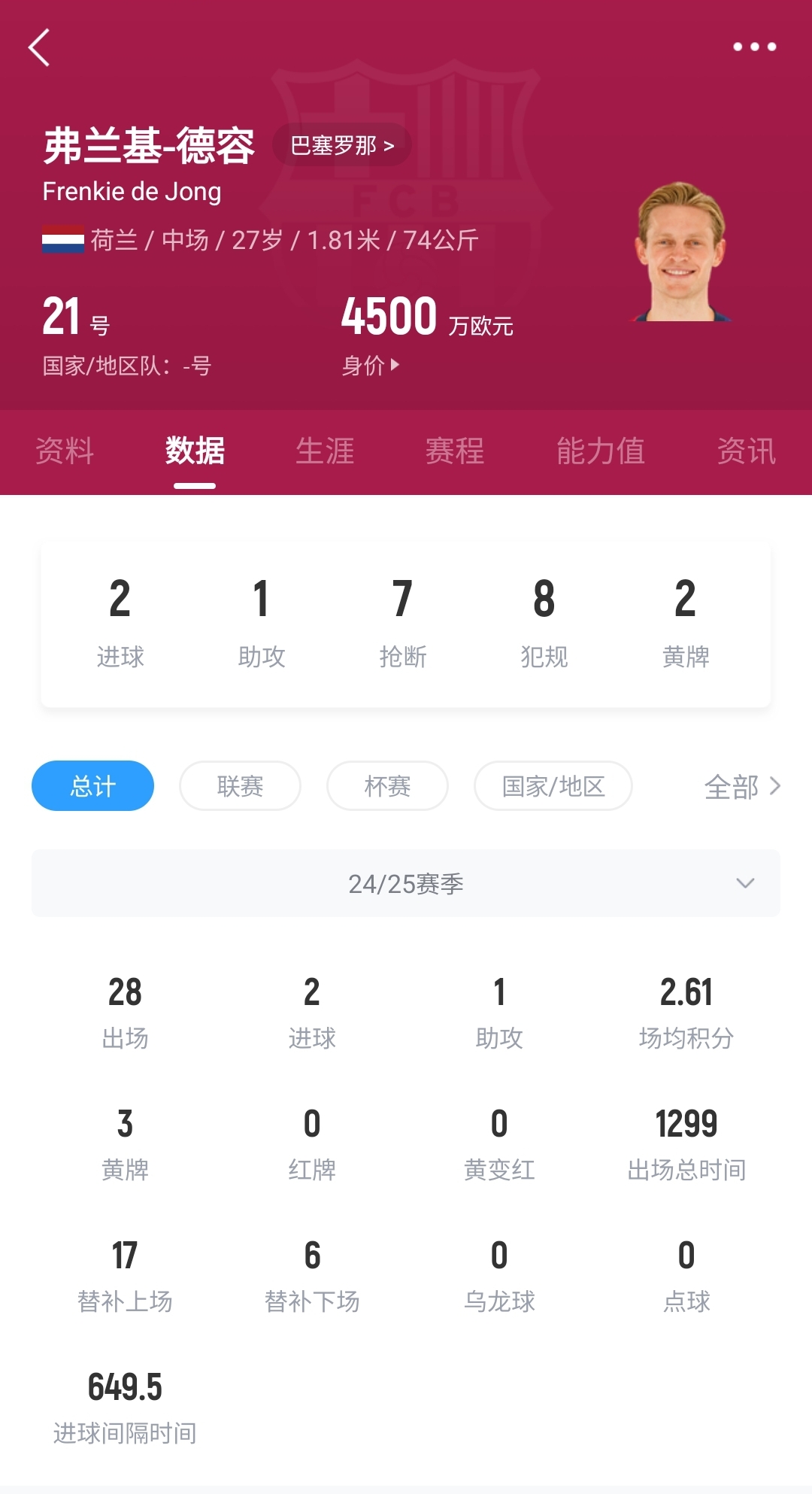Switch to the 资料 tab
The width and height of the screenshot is (812, 1494).
click(x=65, y=451)
